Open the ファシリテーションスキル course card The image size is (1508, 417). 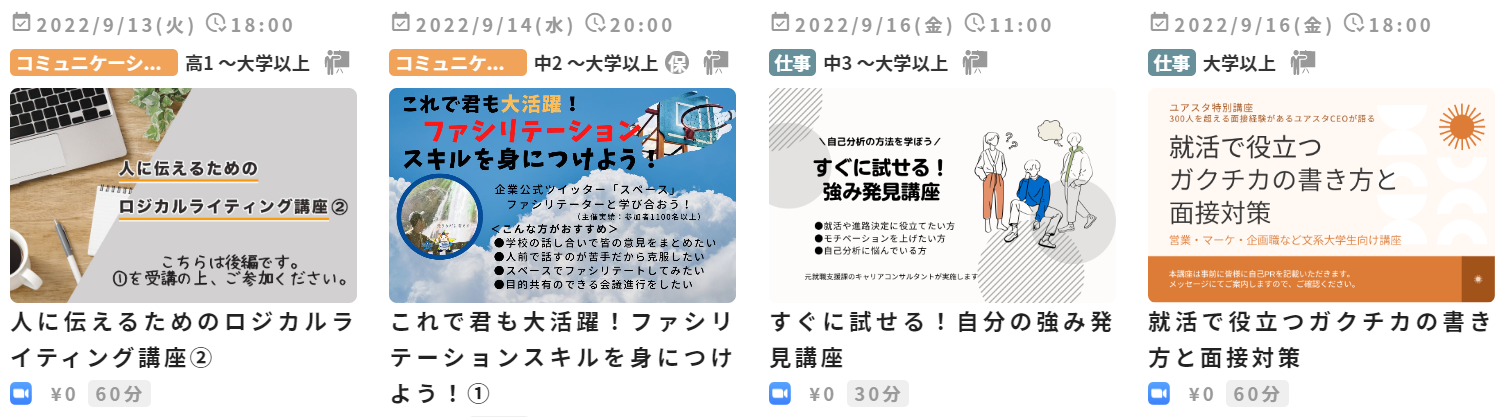pyautogui.click(x=562, y=196)
